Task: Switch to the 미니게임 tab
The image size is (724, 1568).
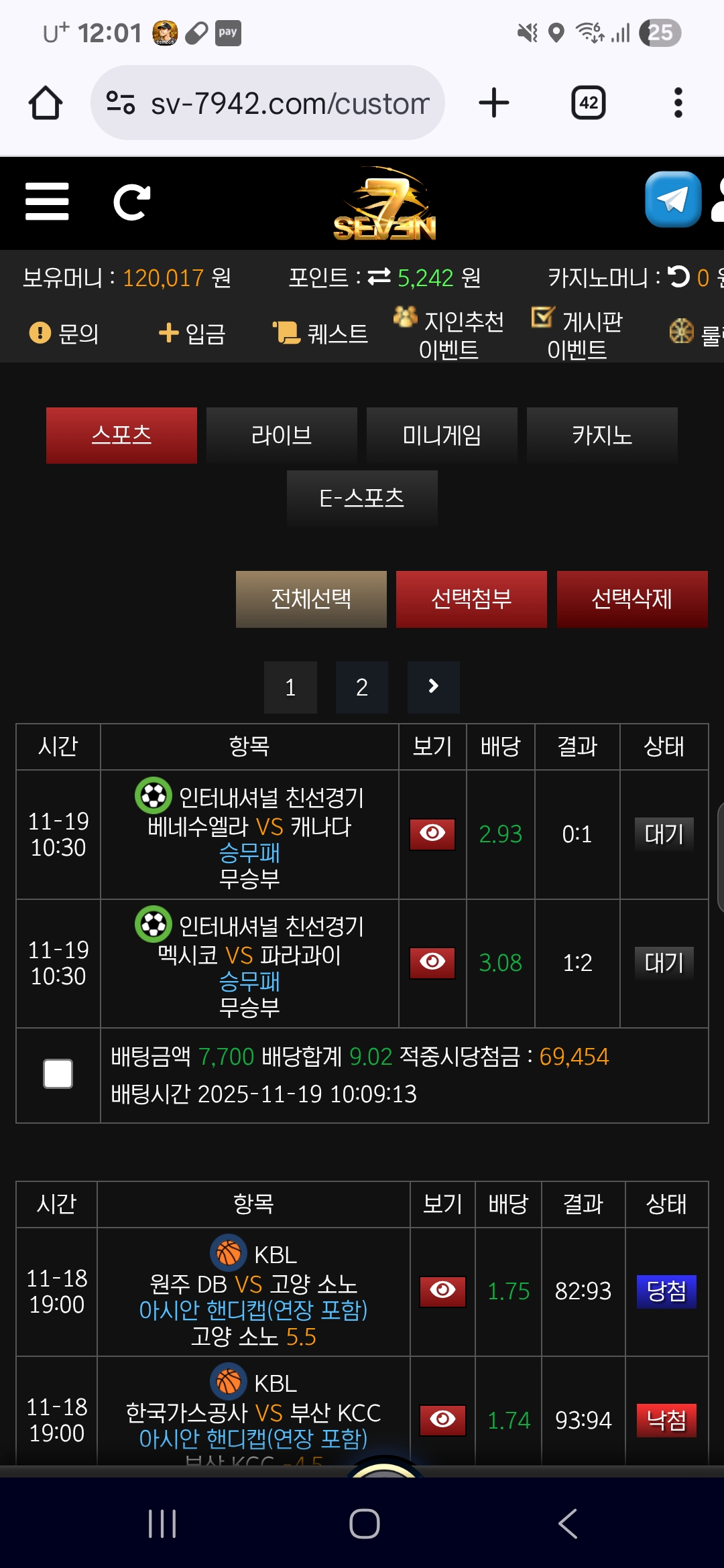Action: click(442, 436)
